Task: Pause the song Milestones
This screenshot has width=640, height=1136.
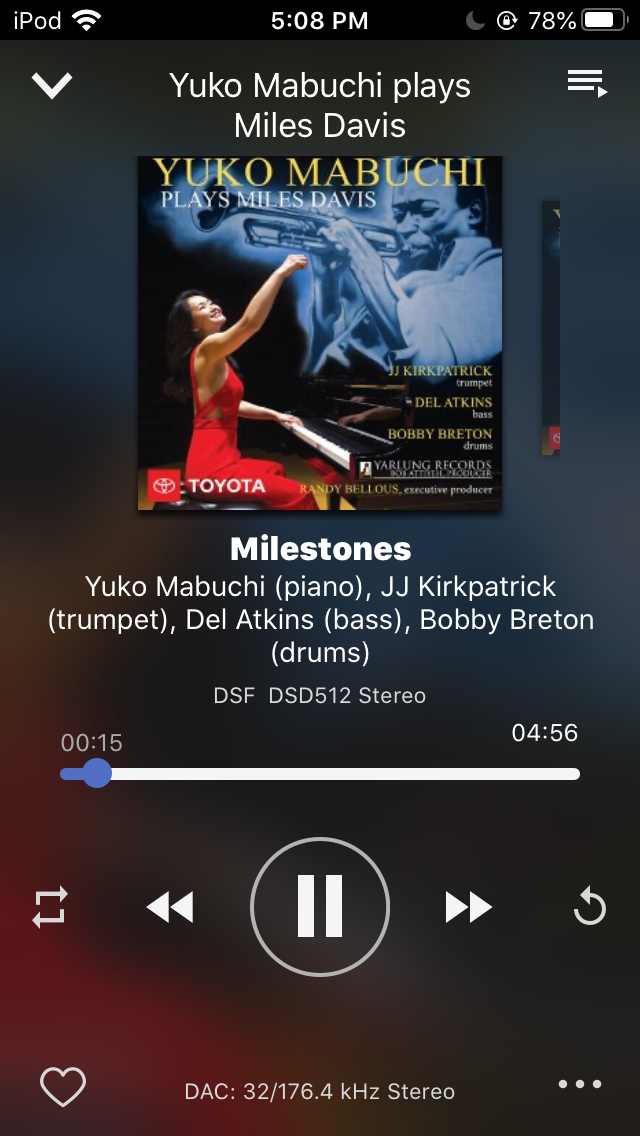Action: [x=320, y=906]
